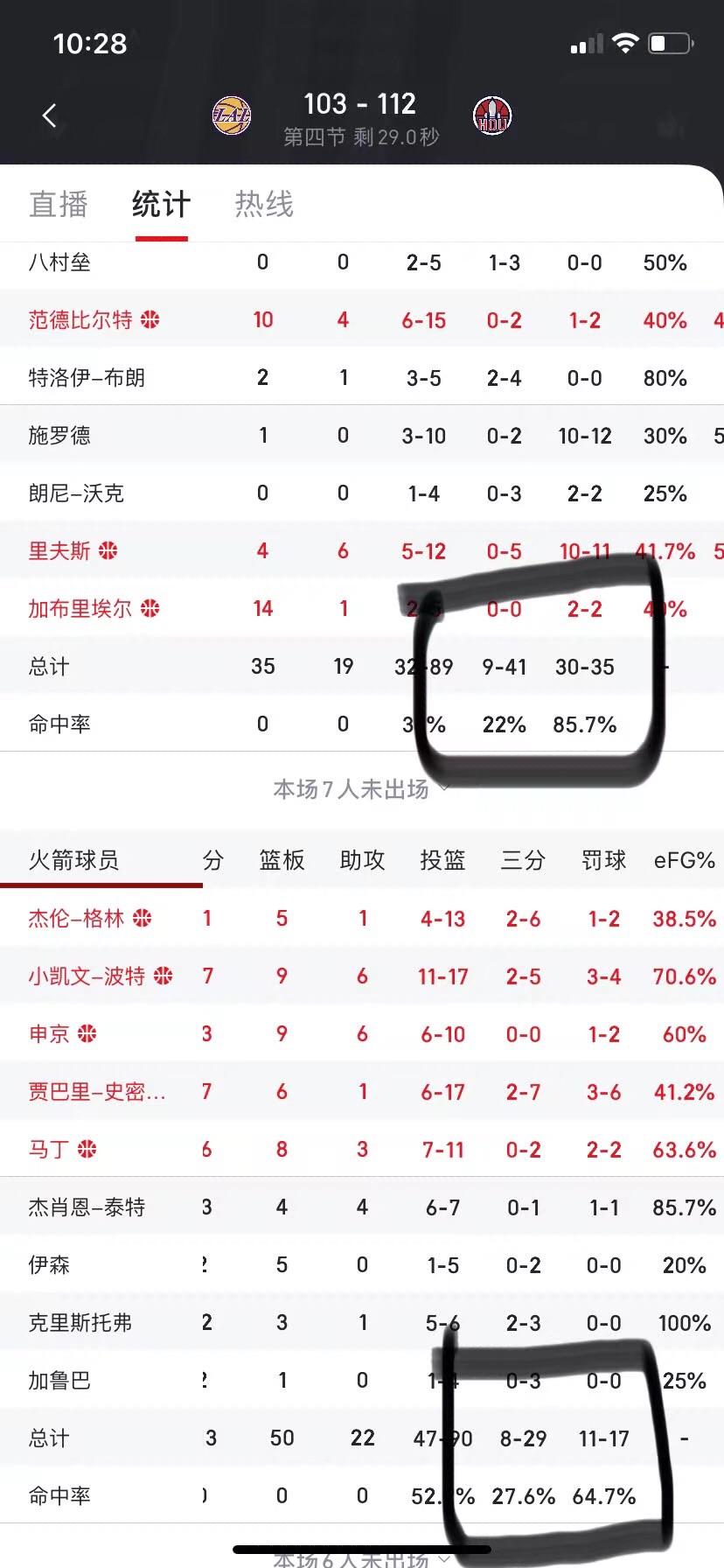
Task: Open player 施罗德 row
Action: click(x=362, y=436)
